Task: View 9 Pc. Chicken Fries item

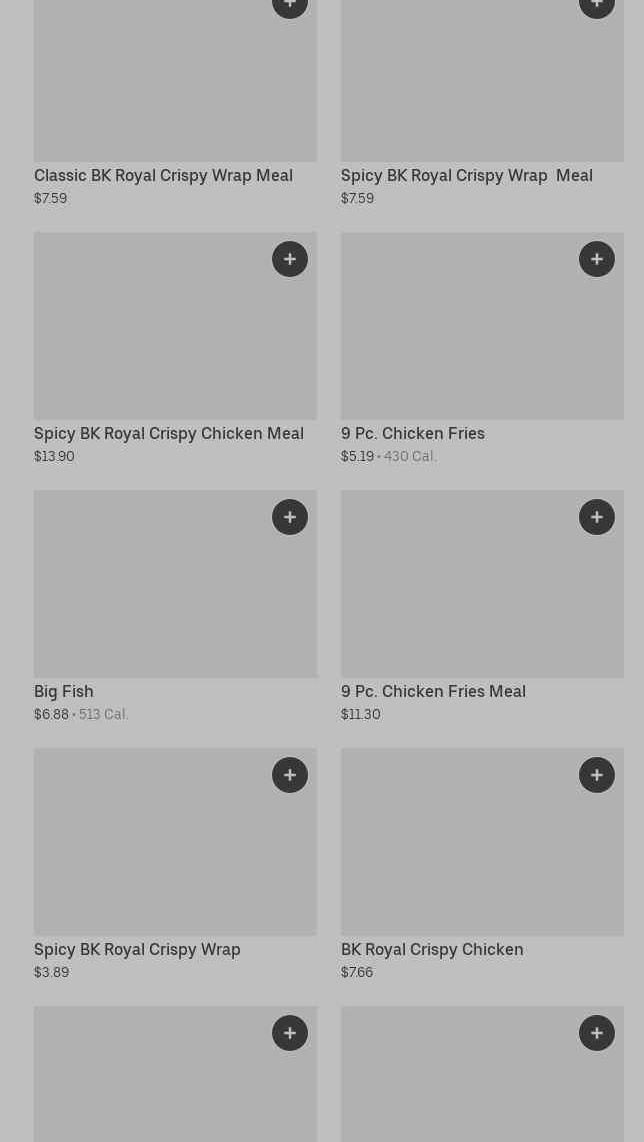Action: click(x=413, y=433)
